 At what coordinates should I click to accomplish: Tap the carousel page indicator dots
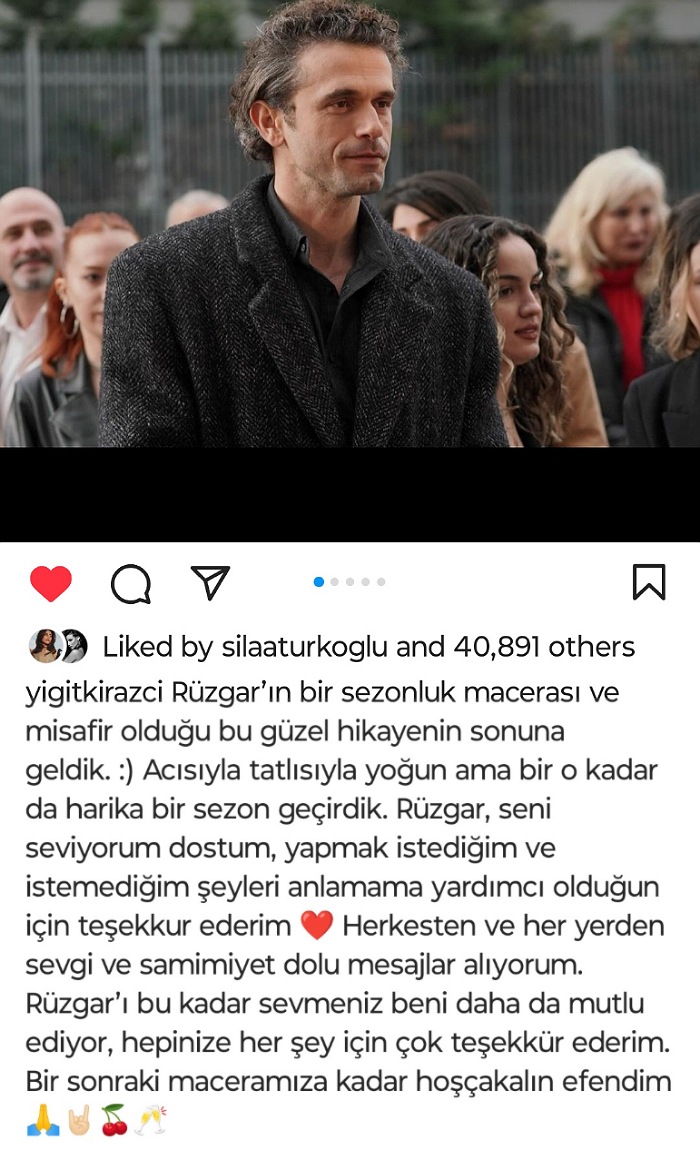coord(349,582)
